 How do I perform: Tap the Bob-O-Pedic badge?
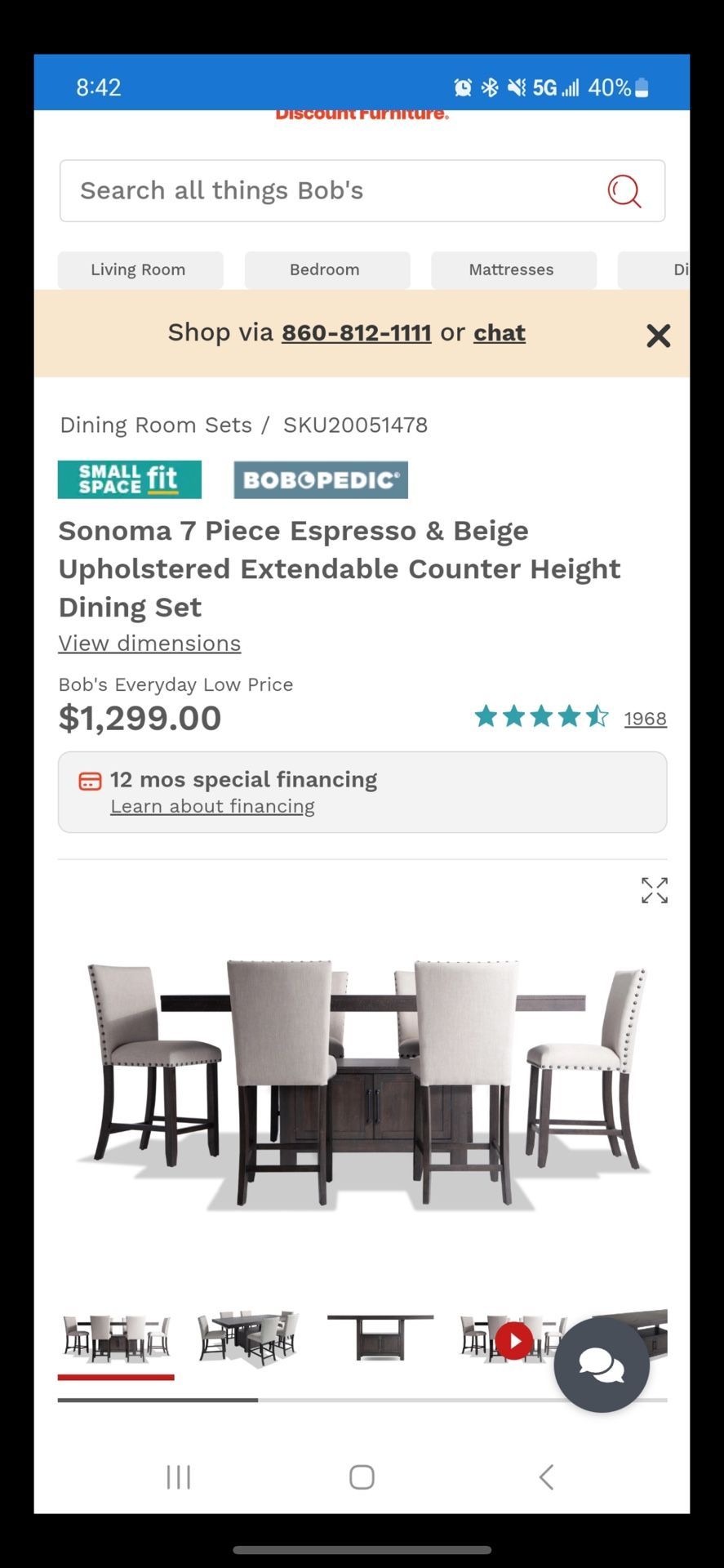point(320,480)
